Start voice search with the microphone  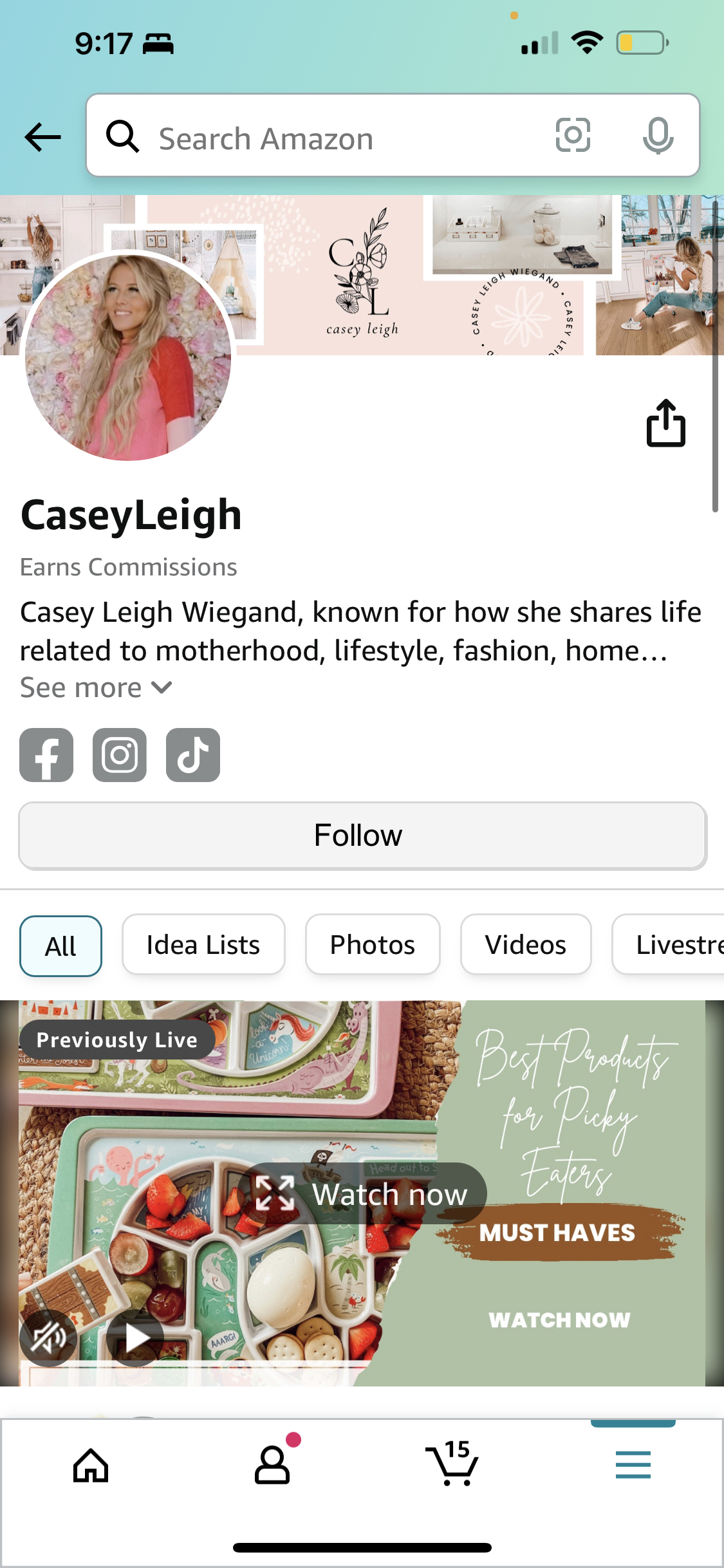pos(658,136)
